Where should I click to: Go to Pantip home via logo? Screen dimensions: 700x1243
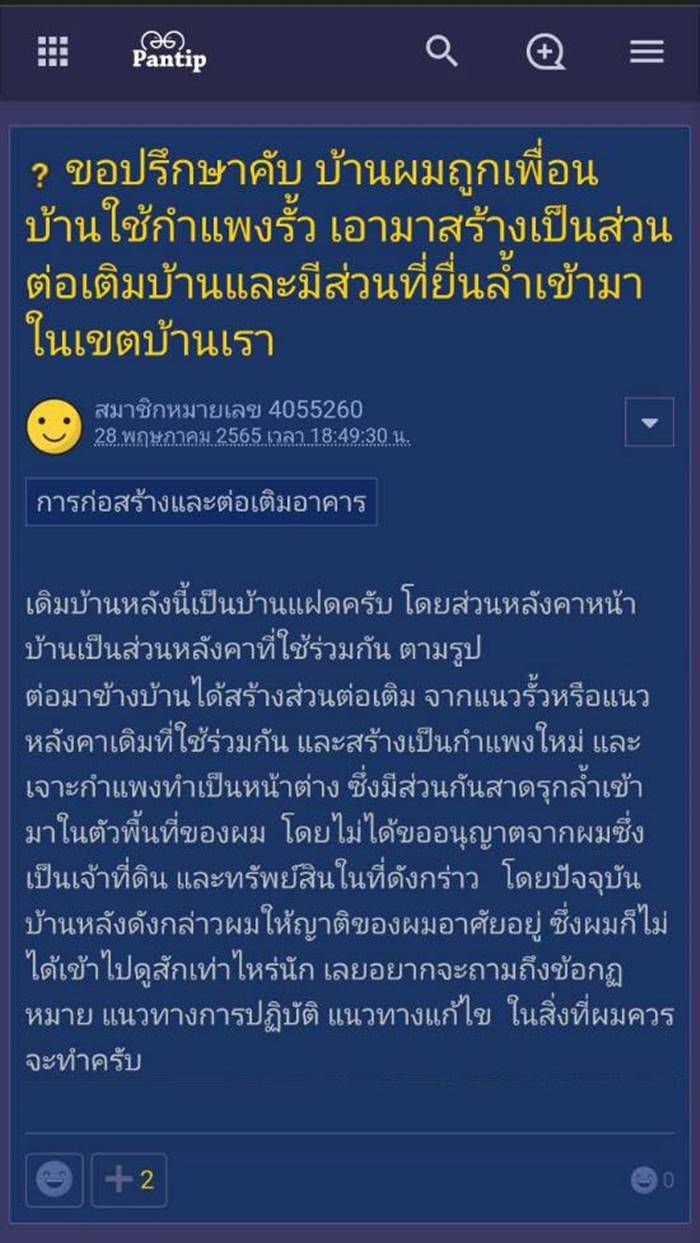coord(169,51)
